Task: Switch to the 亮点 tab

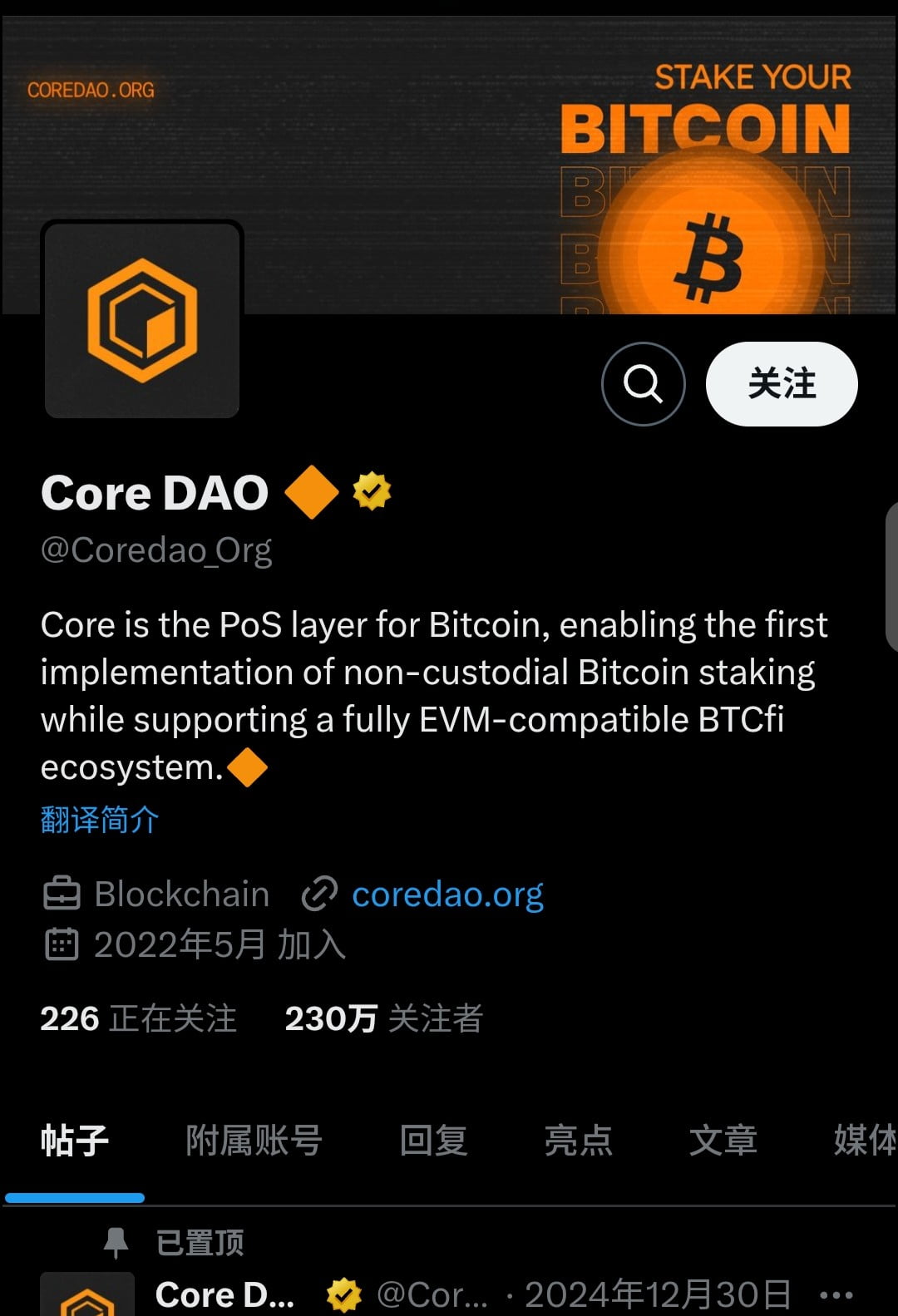Action: [578, 1141]
